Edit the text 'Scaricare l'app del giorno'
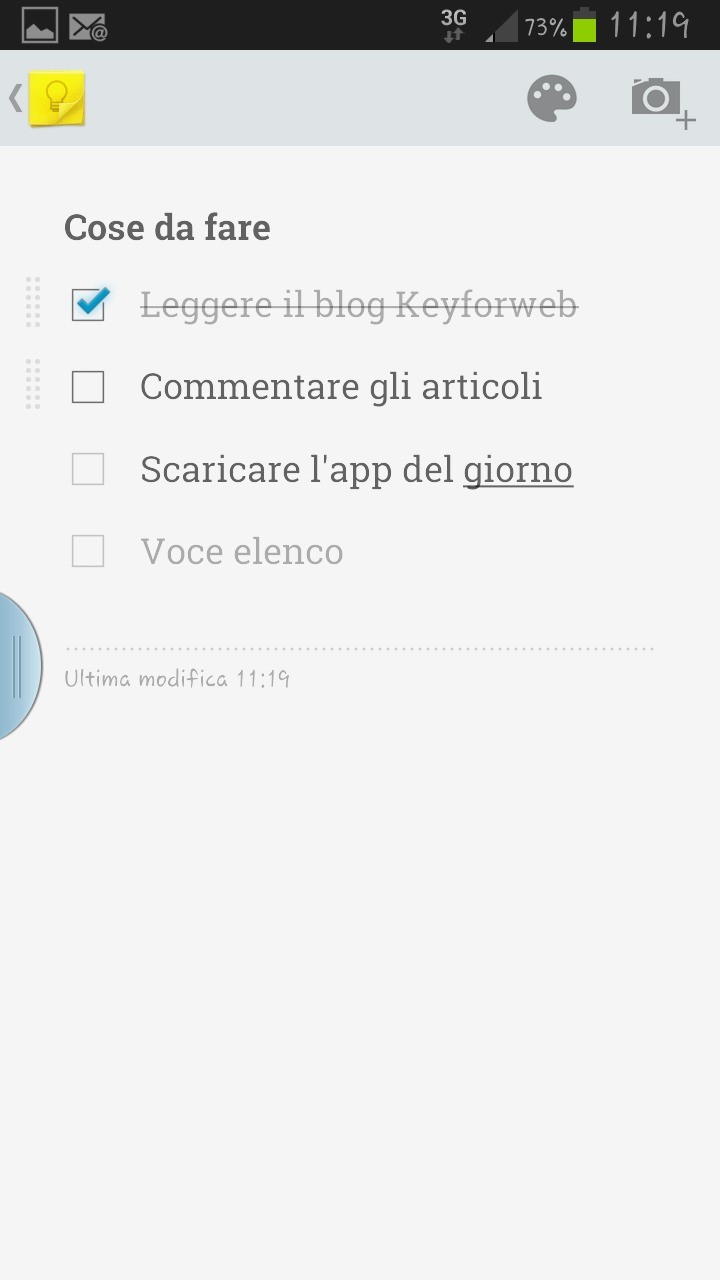720x1280 pixels. coord(356,469)
